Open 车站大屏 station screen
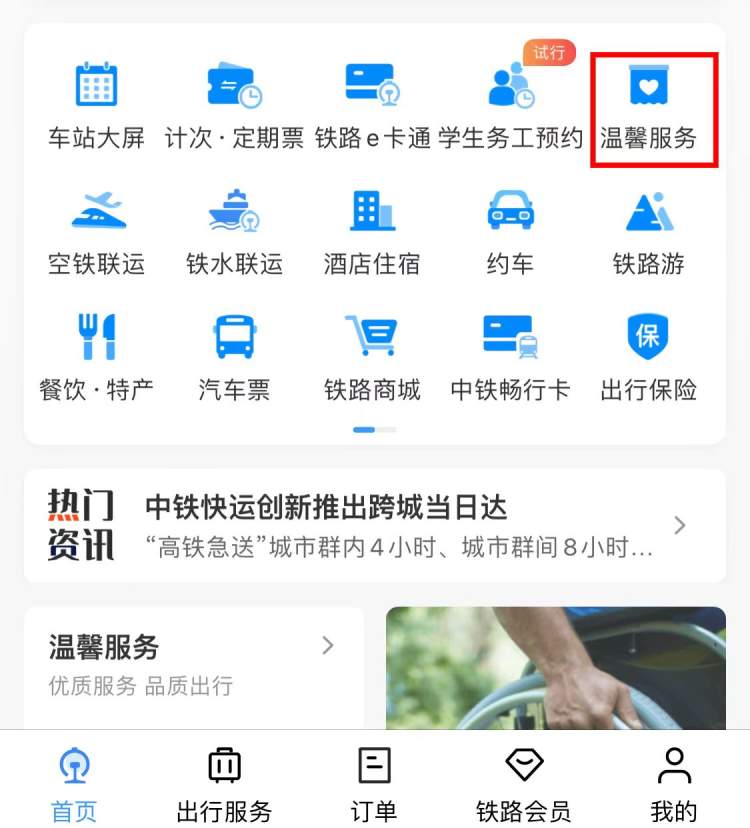Screen dimensions: 750x828 pyautogui.click(x=97, y=104)
